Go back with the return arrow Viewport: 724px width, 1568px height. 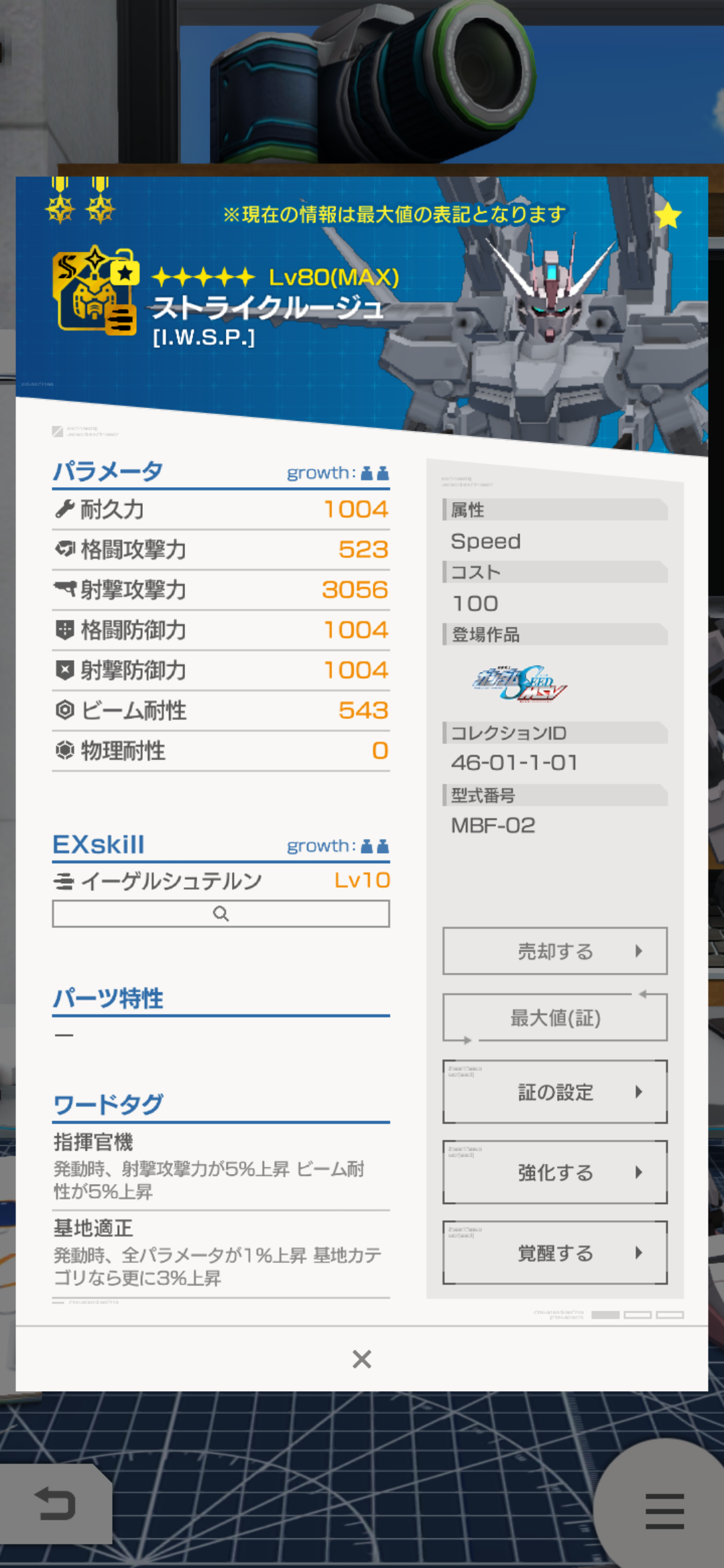(55, 1504)
